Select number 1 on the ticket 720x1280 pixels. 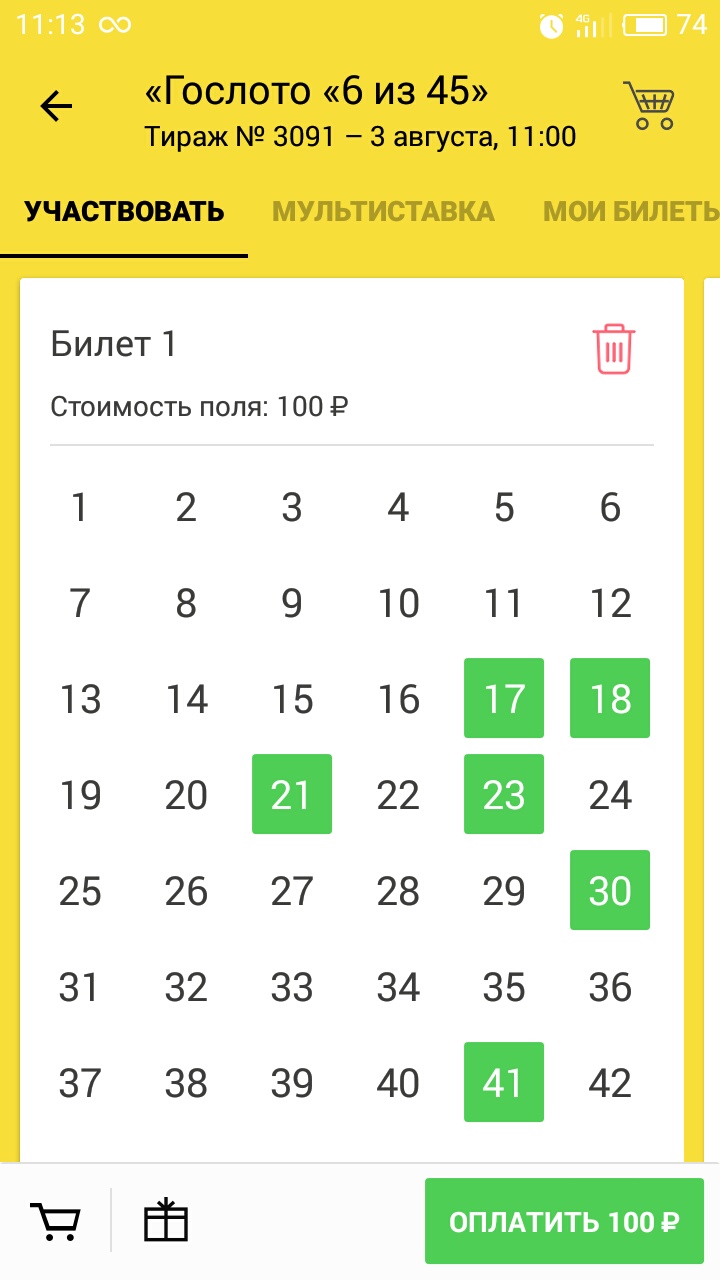pyautogui.click(x=80, y=508)
